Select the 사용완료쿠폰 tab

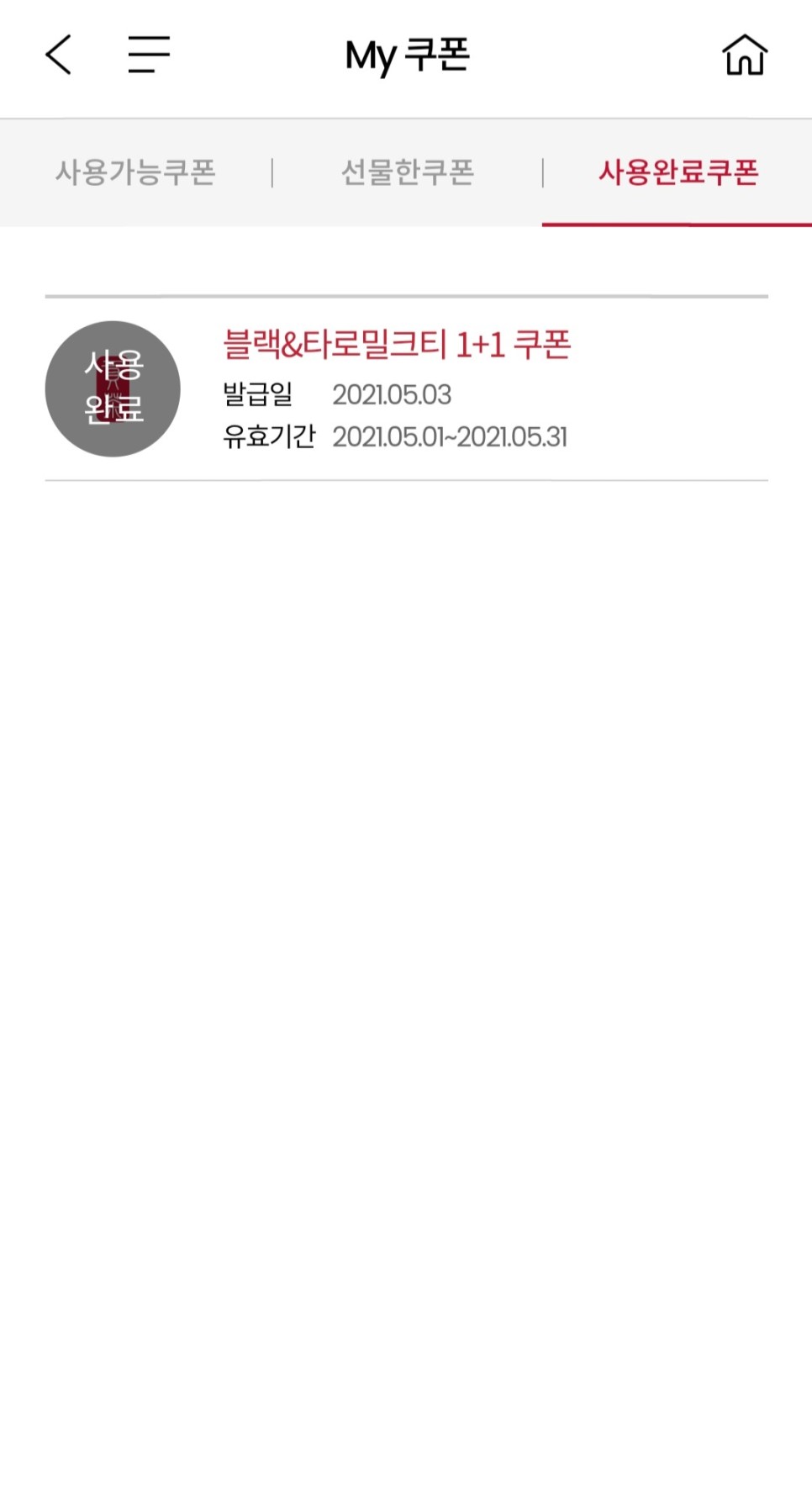pyautogui.click(x=678, y=173)
